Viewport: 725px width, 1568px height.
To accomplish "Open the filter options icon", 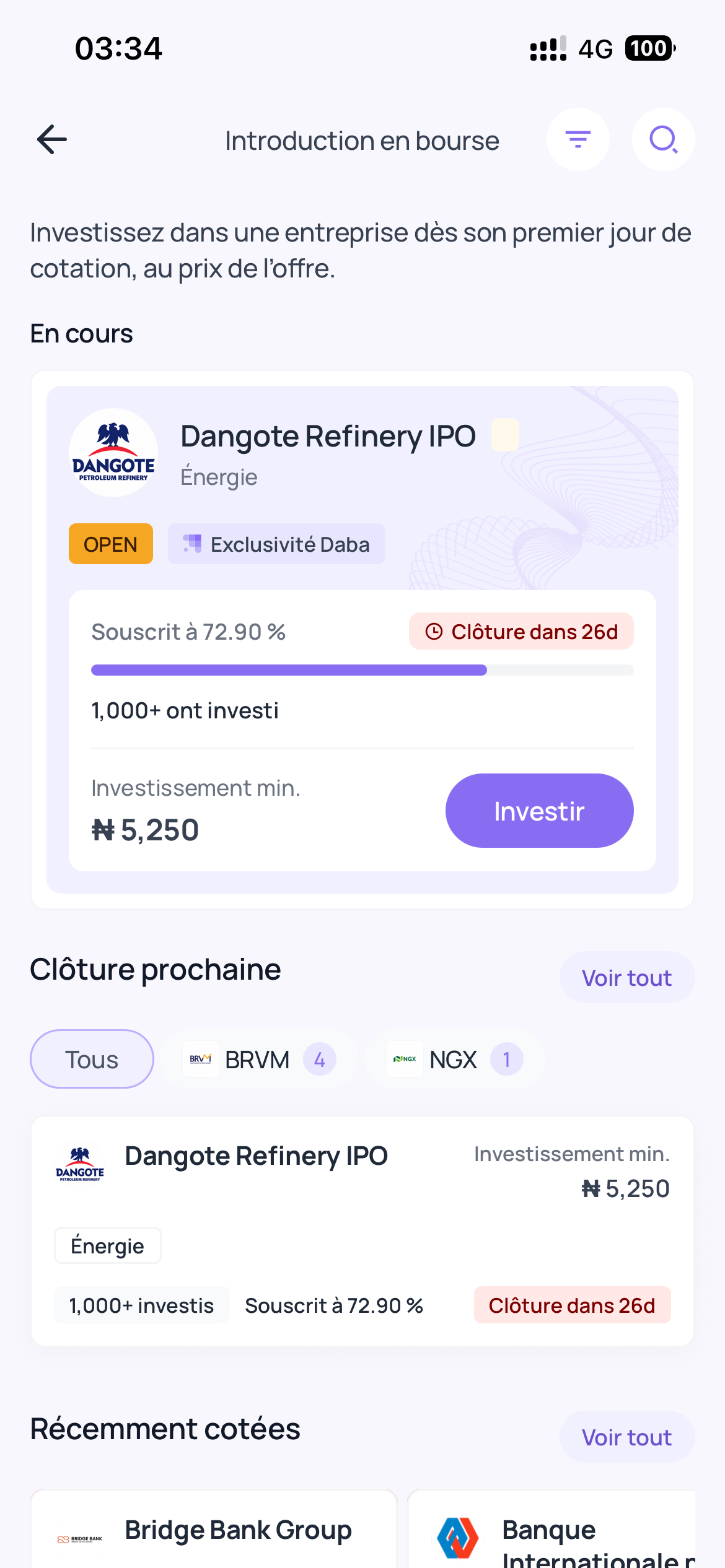I will pyautogui.click(x=578, y=139).
